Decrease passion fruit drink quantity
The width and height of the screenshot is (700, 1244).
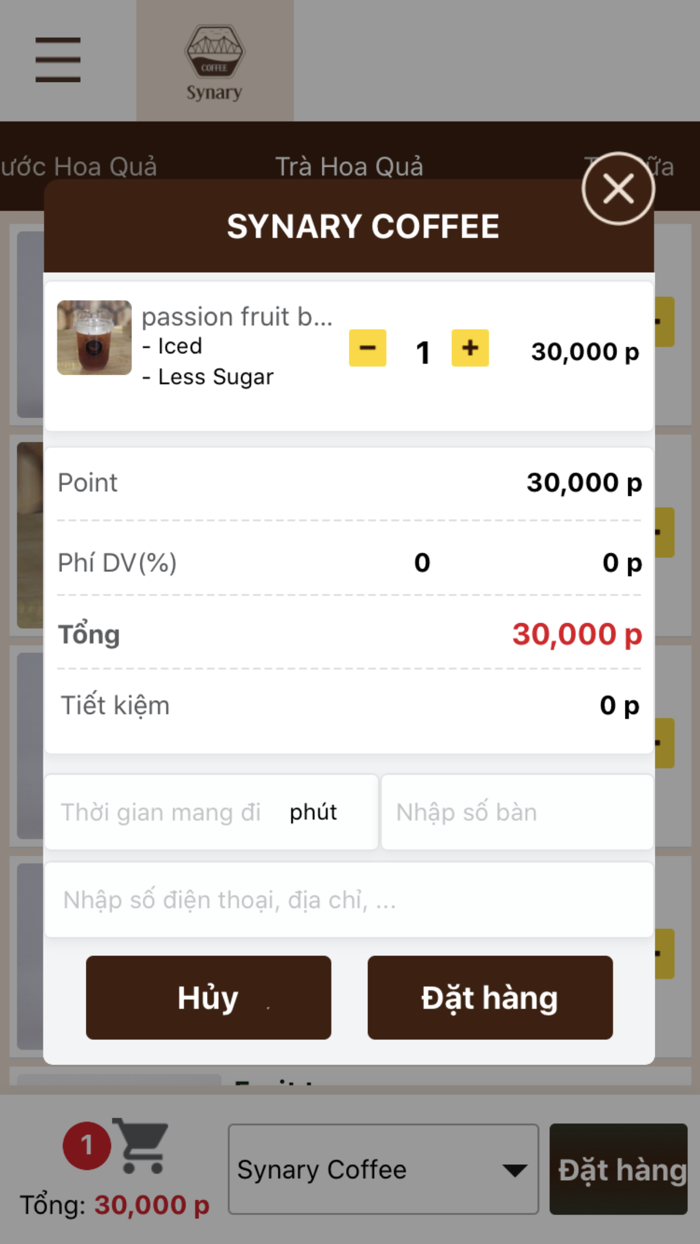coord(367,348)
